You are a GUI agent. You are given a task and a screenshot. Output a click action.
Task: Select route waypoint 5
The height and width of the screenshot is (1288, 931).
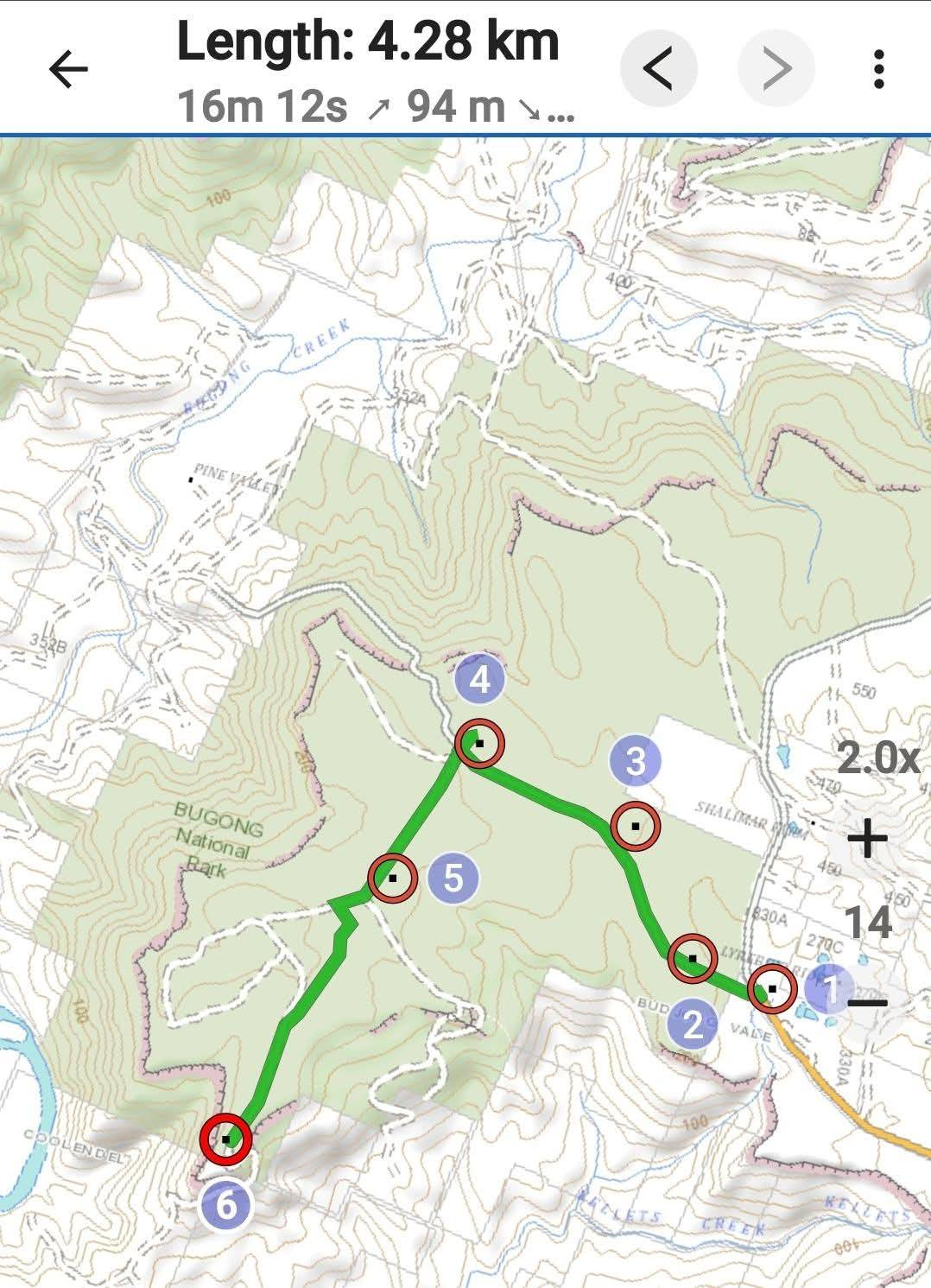(393, 878)
